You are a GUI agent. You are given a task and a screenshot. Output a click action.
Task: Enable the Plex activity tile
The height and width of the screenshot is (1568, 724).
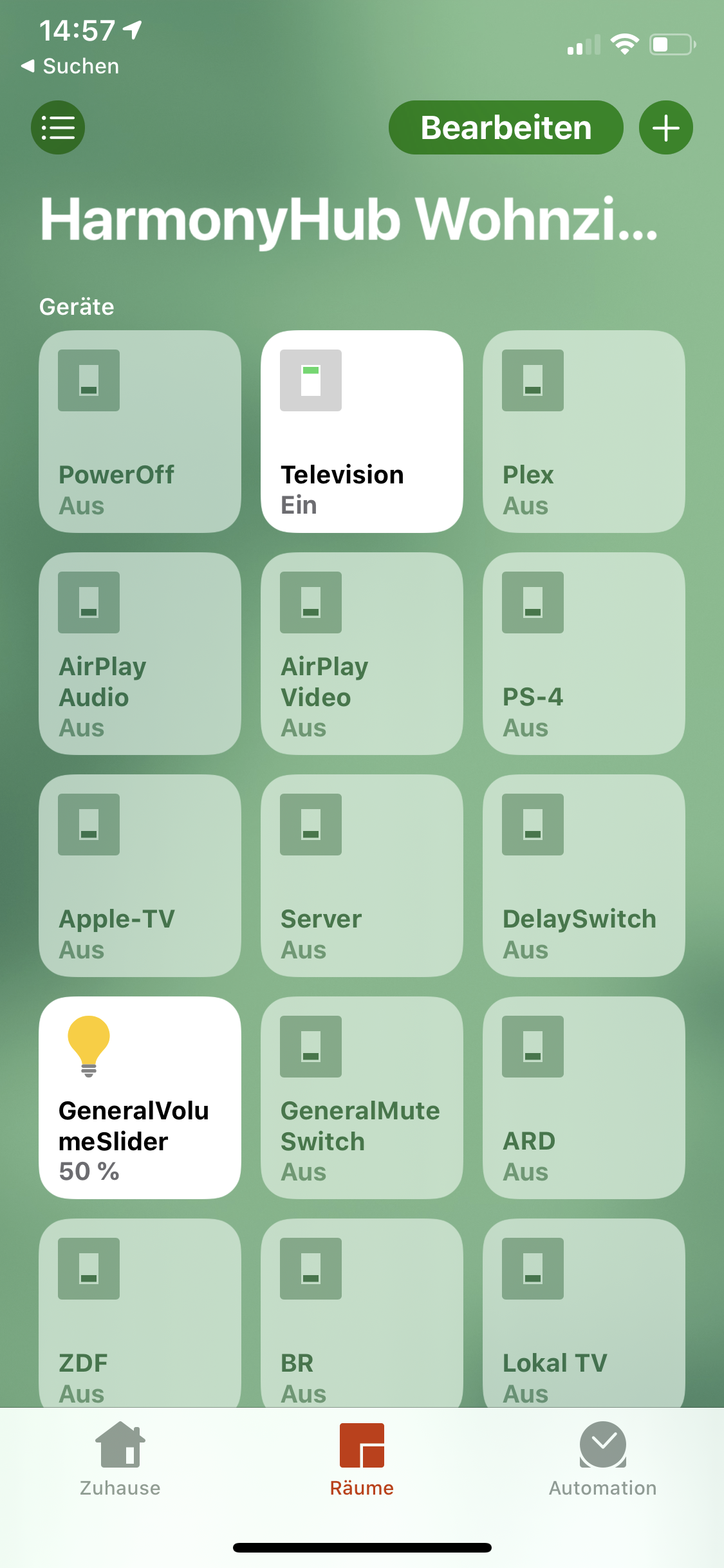(x=584, y=431)
